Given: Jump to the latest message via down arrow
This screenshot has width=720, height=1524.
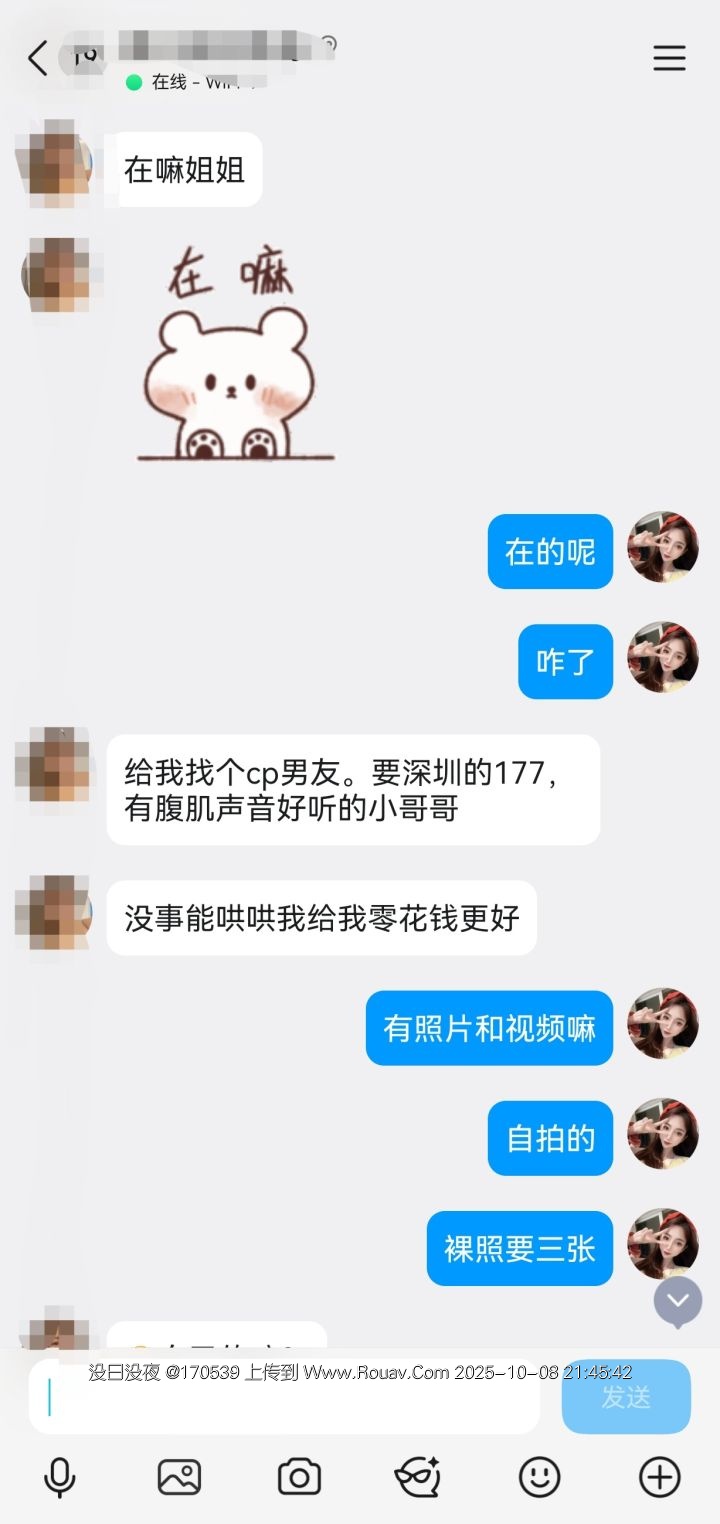Looking at the screenshot, I should point(678,1300).
